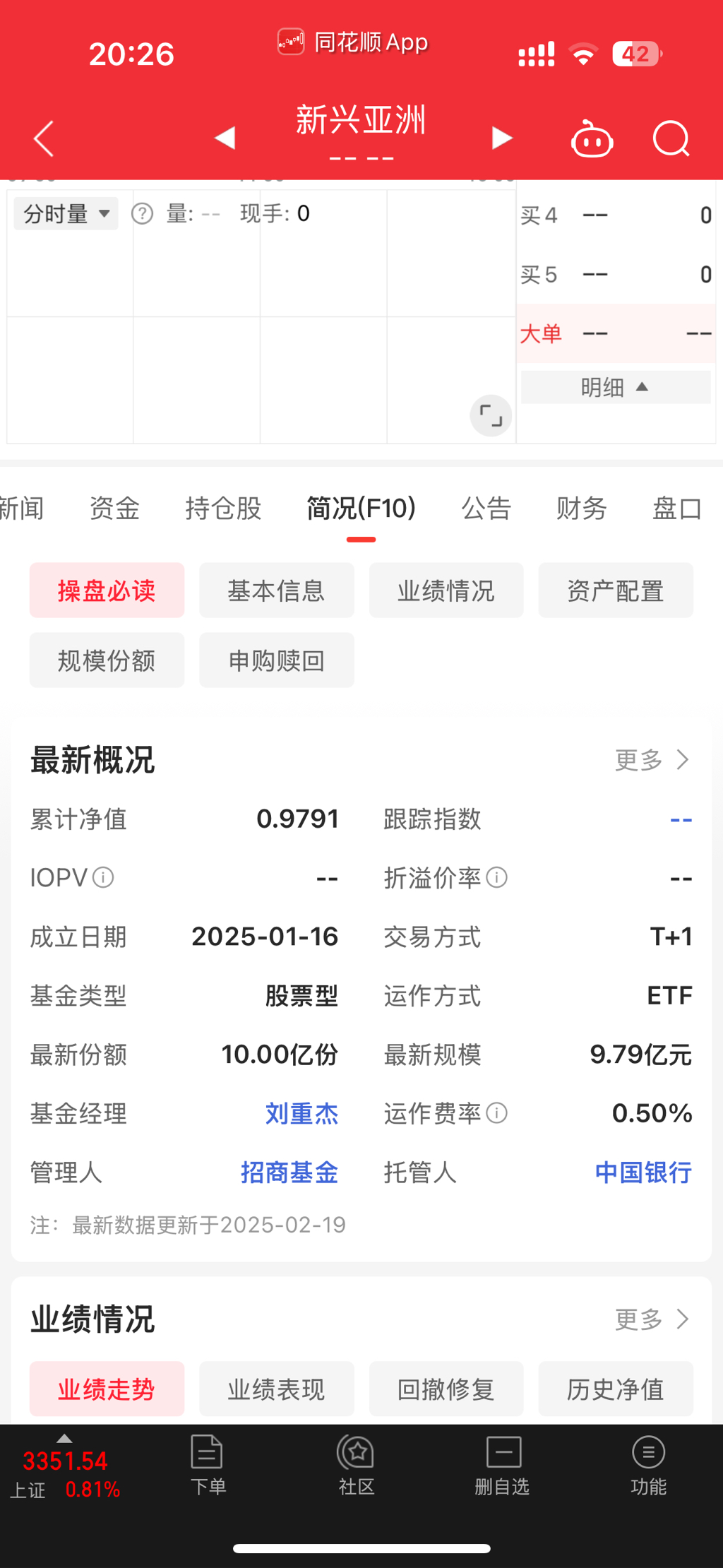723x1568 pixels.
Task: Open the AI robot assistant
Action: coord(592,139)
